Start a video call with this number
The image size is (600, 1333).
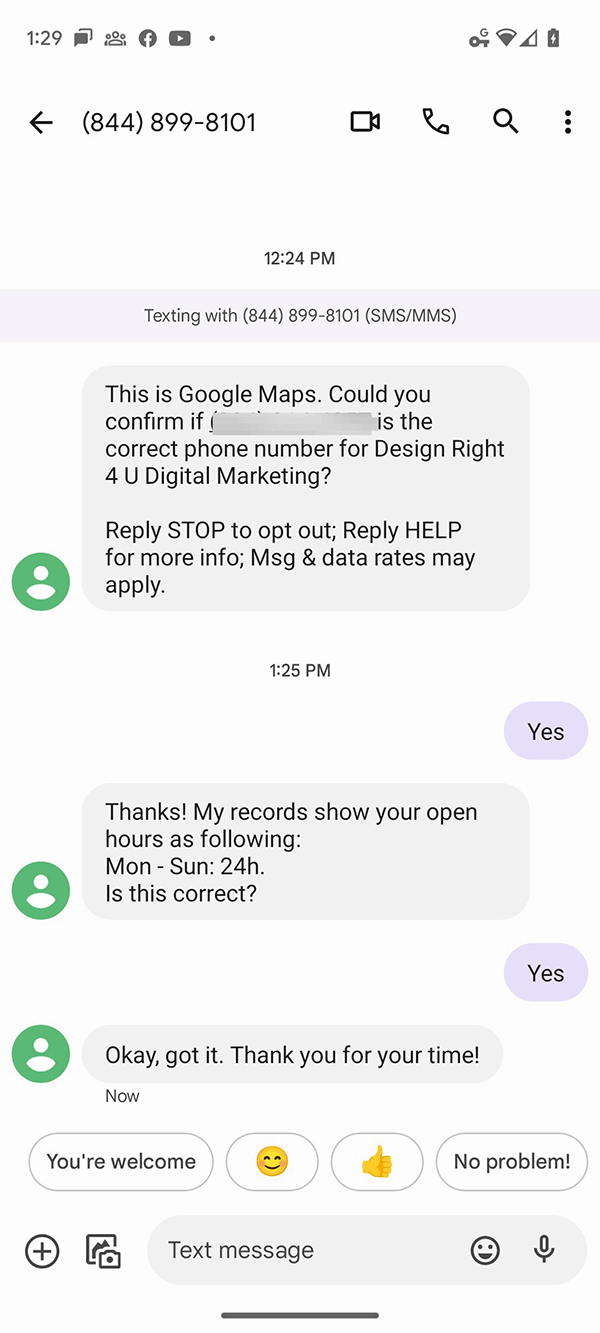365,122
